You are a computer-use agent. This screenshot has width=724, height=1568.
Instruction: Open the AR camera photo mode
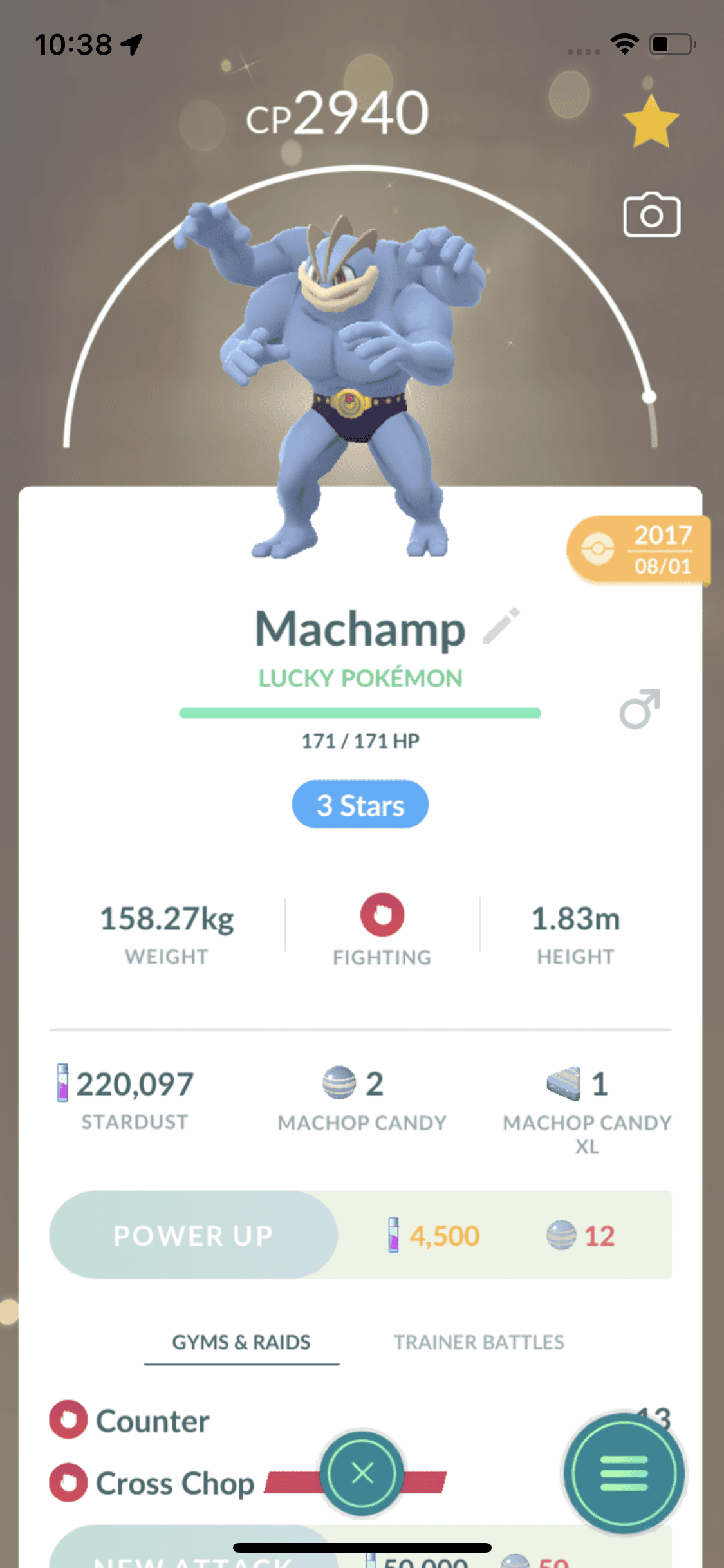click(651, 215)
